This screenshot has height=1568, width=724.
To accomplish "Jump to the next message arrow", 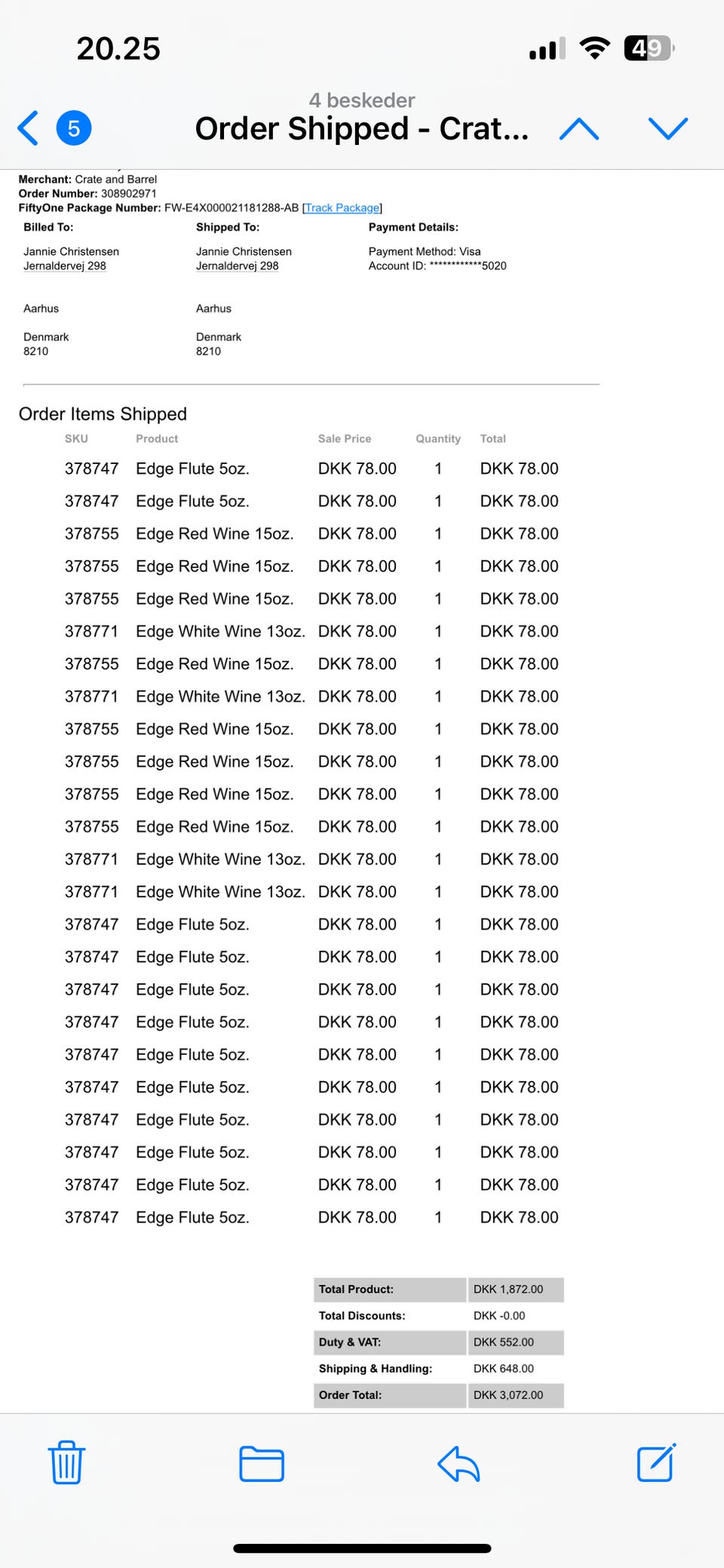I will coord(668,128).
